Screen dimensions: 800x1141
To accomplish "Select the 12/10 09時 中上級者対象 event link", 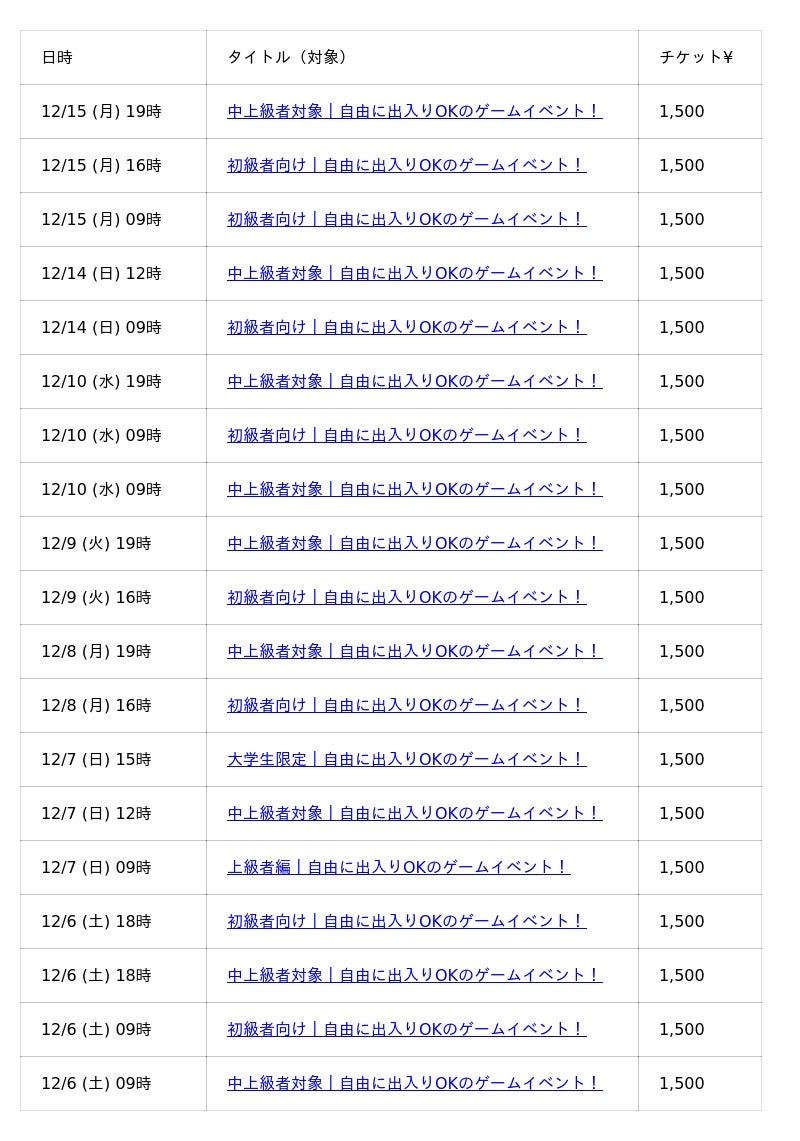I will tap(414, 489).
